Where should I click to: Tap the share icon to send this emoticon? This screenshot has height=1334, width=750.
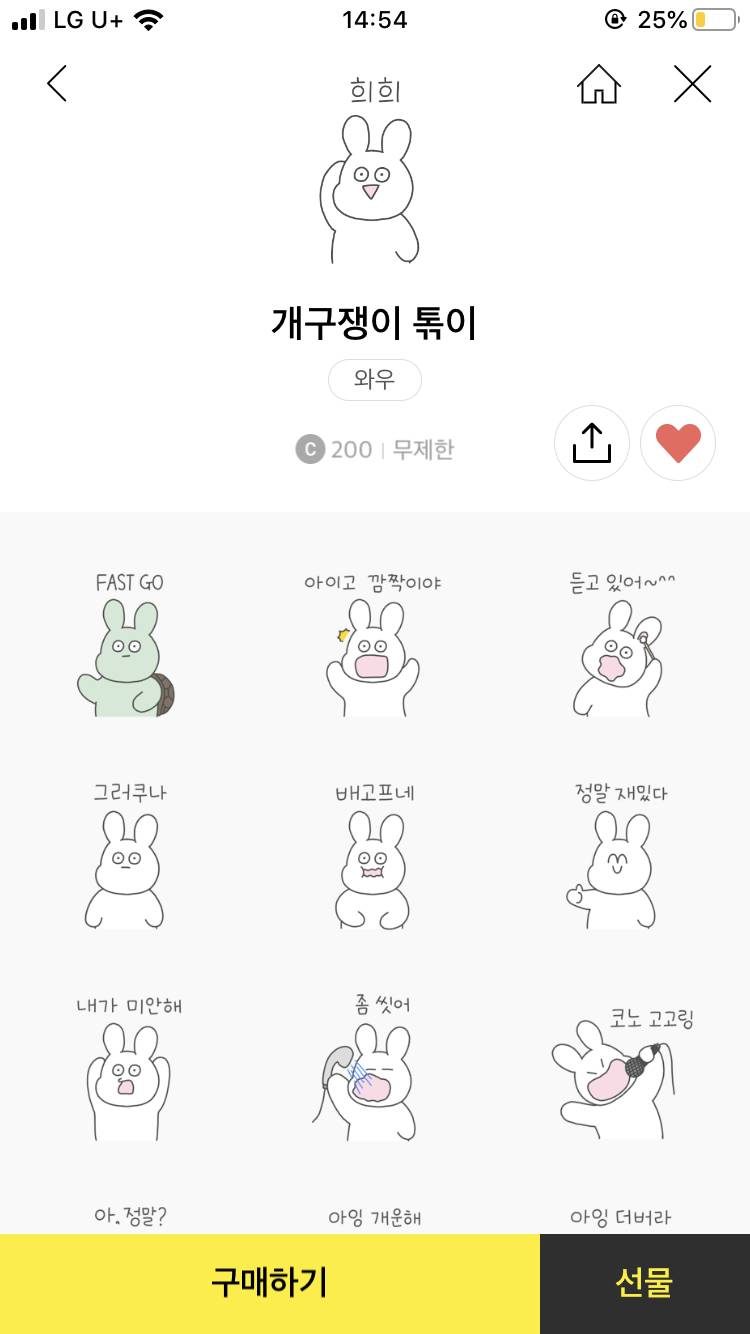pos(591,443)
